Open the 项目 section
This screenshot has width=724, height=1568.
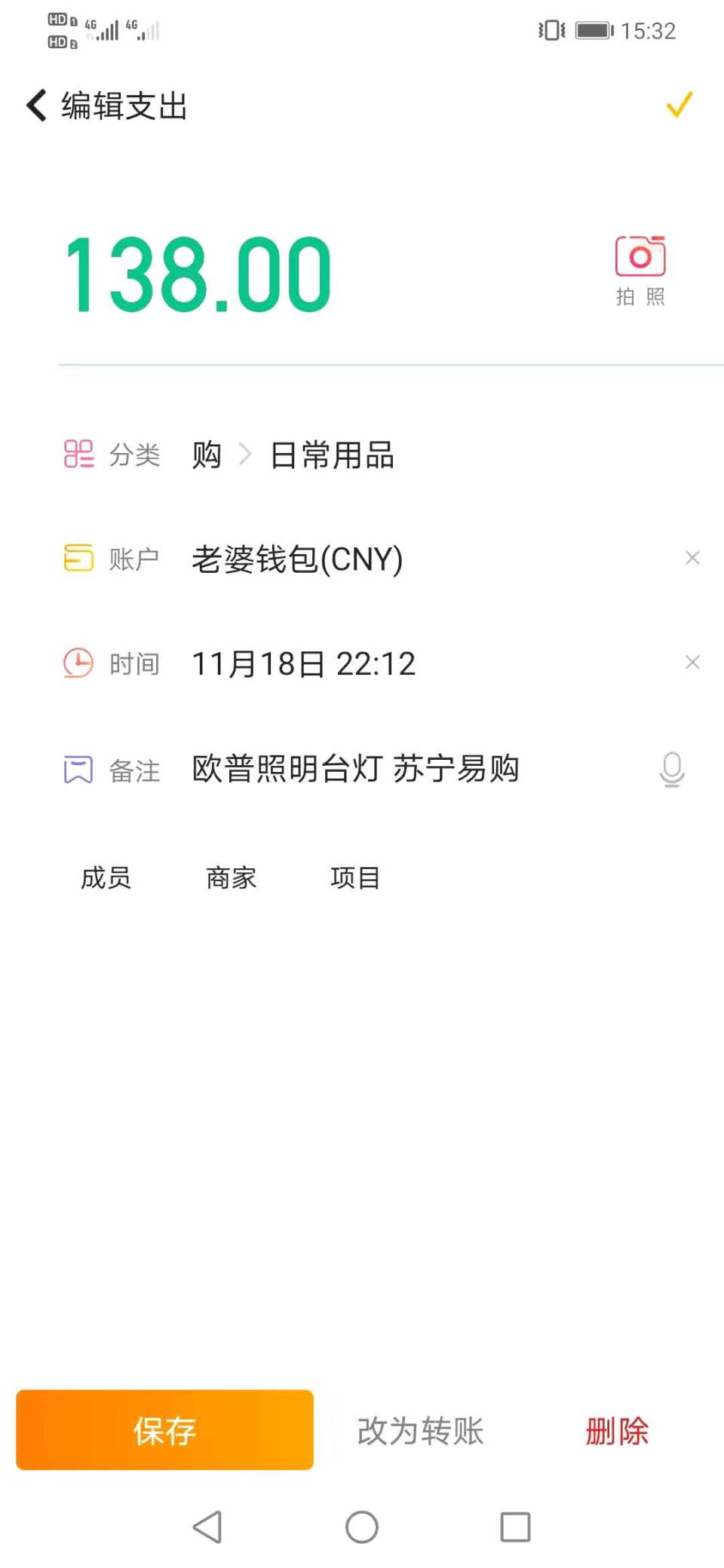tap(355, 877)
